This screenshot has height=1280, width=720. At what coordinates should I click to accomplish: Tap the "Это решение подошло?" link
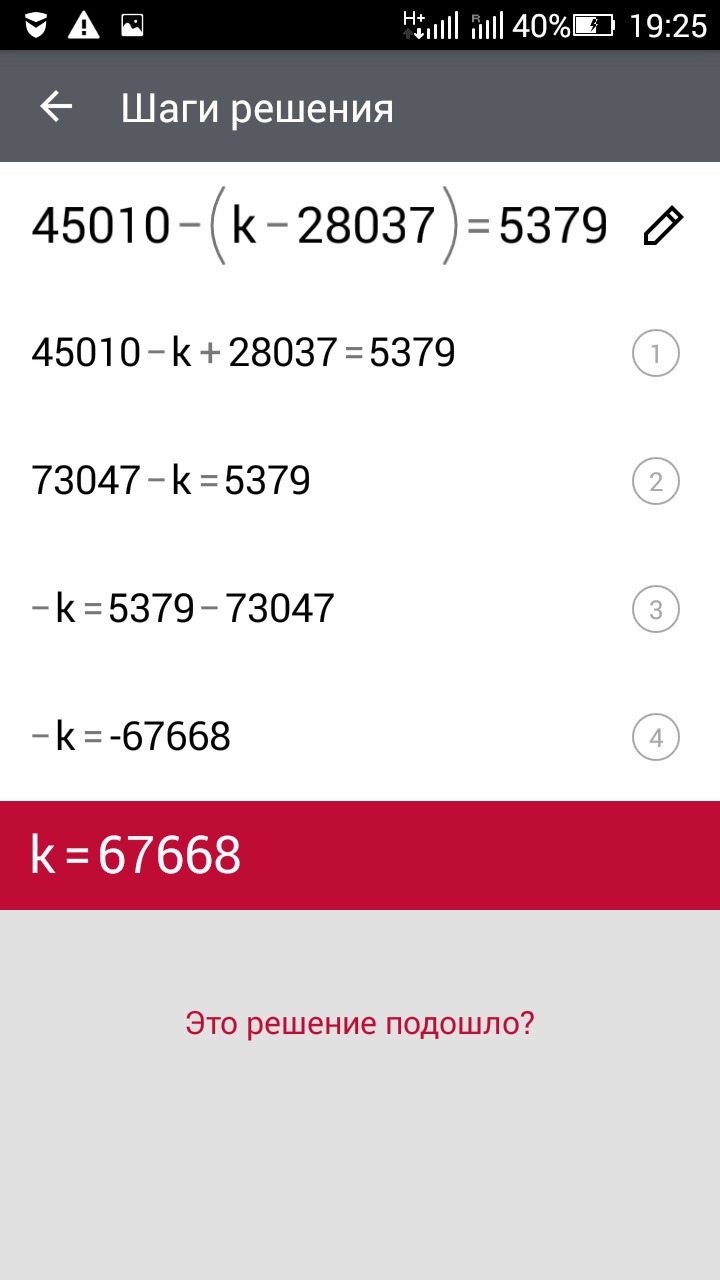(360, 1024)
